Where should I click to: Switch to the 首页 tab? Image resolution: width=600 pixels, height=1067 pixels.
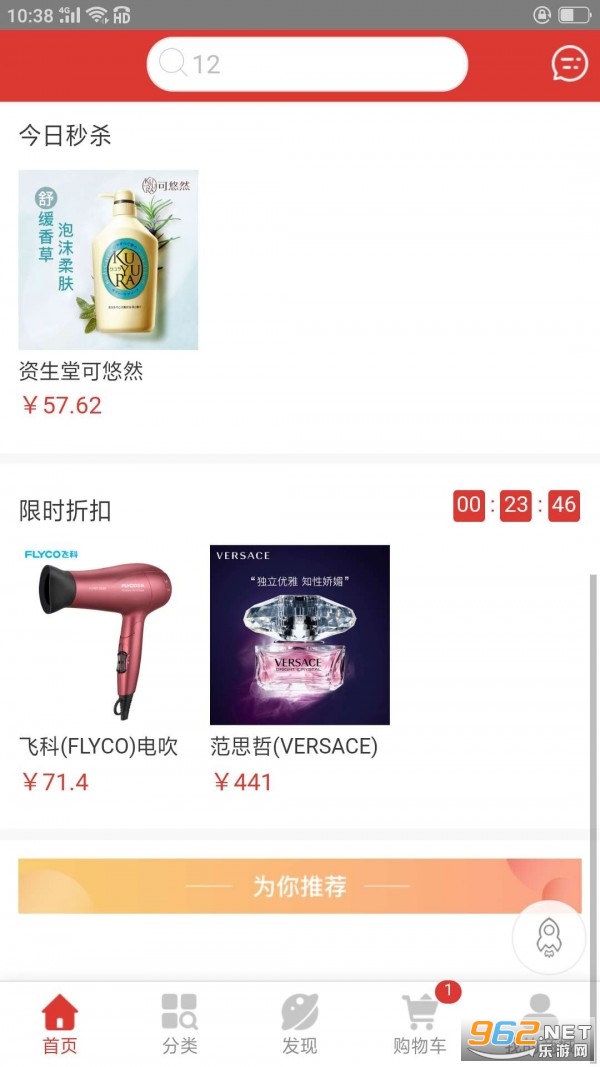coord(59,1024)
